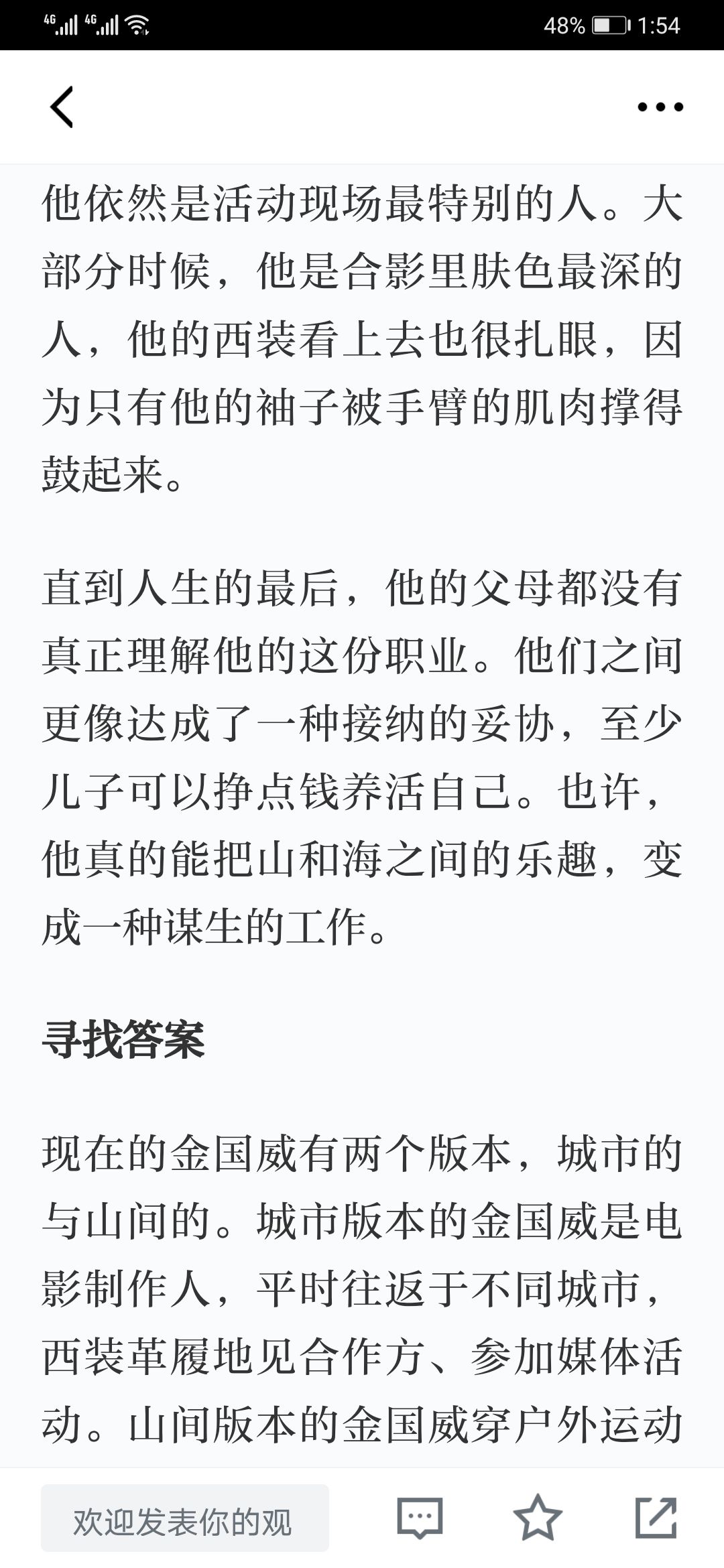Share the article via the share icon

coord(656,1518)
